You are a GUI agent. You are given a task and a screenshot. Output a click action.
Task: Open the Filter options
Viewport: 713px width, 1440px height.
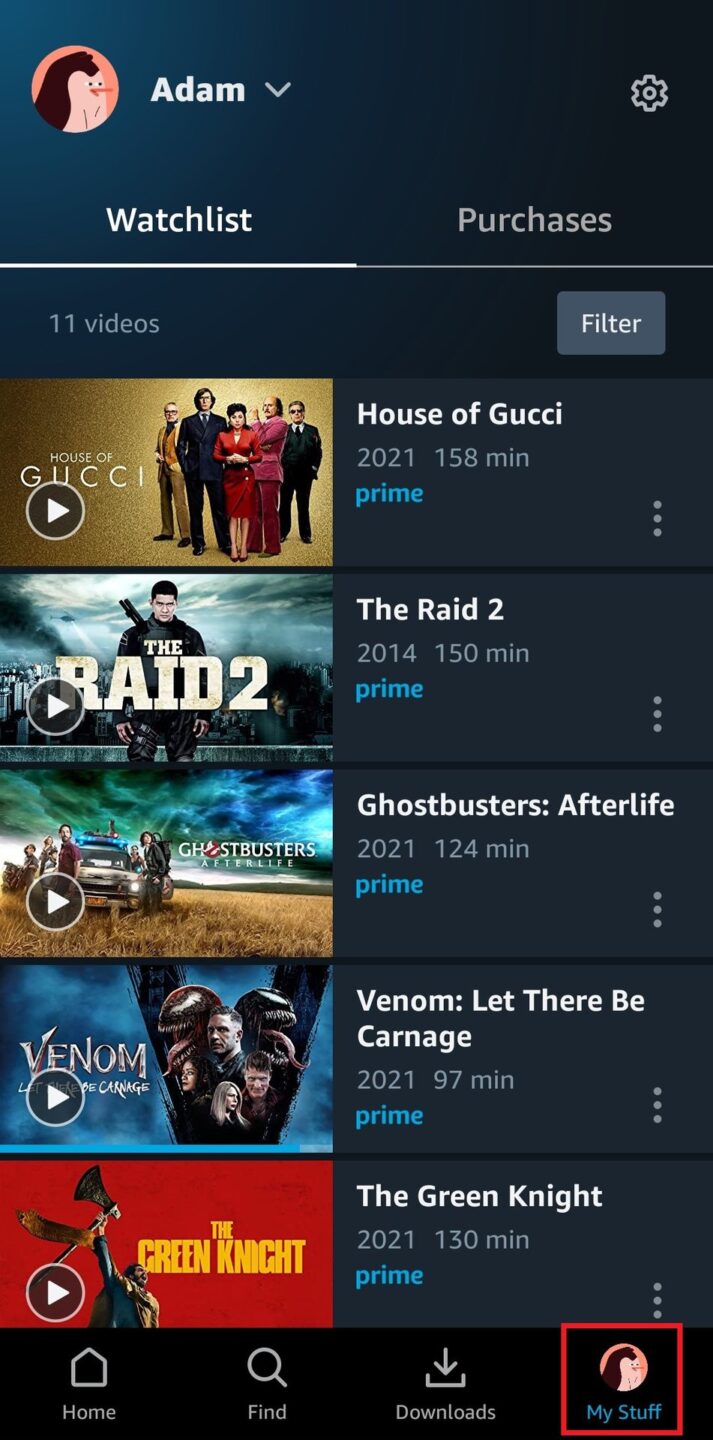pos(610,323)
